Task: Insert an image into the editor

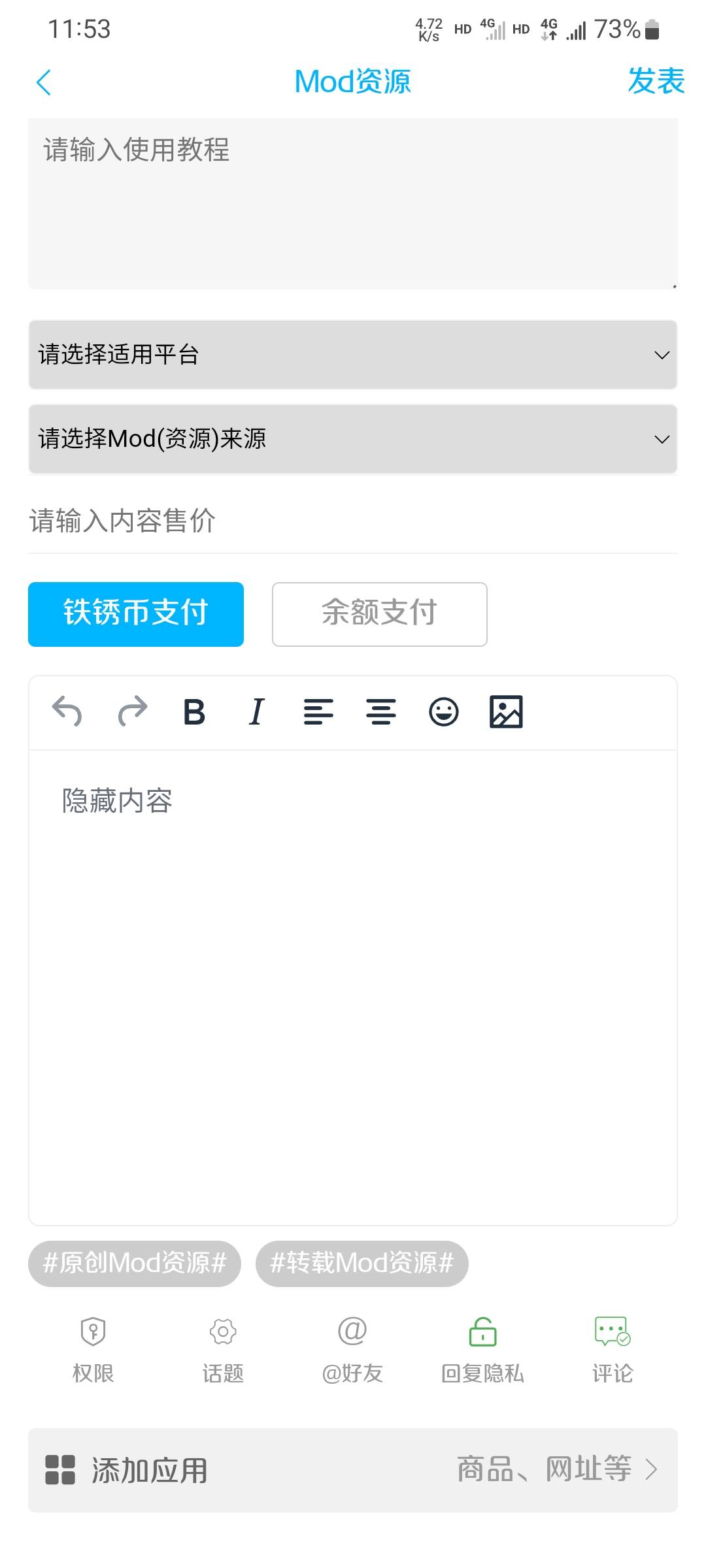Action: pyautogui.click(x=506, y=711)
